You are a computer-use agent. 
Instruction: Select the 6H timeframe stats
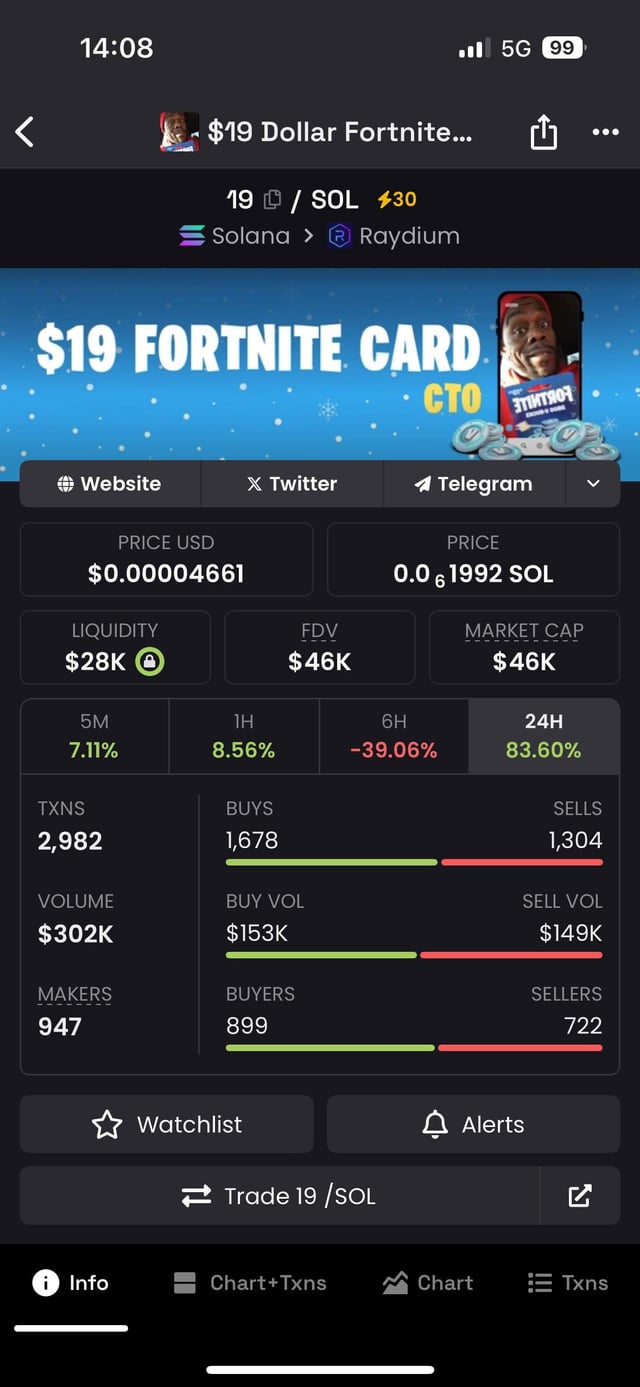pos(393,736)
